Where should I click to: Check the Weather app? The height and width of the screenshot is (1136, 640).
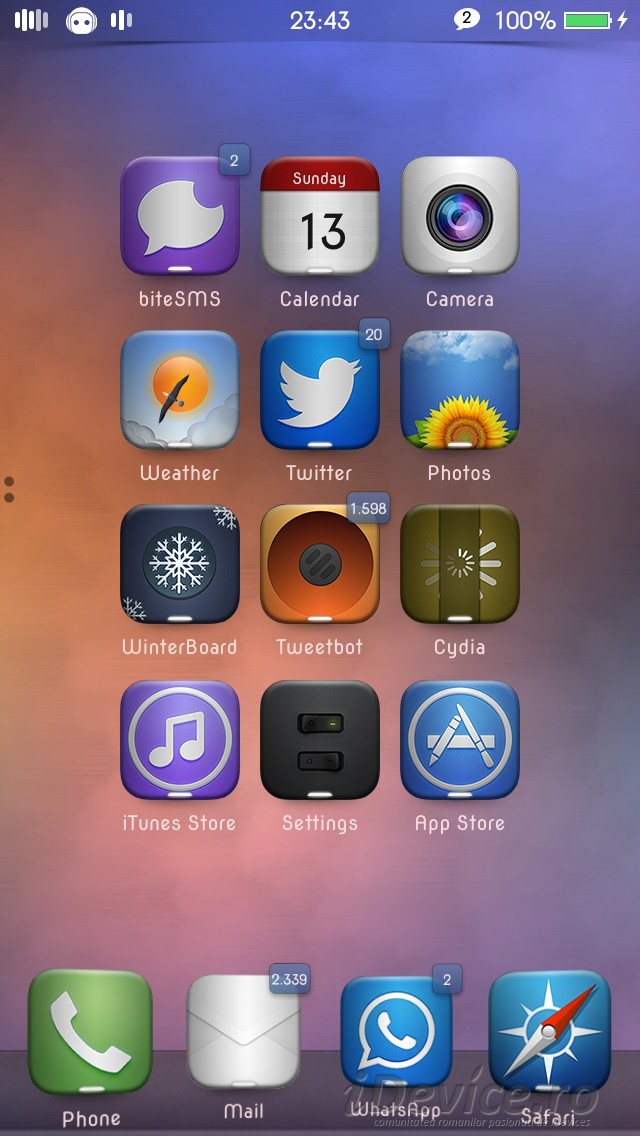[180, 390]
